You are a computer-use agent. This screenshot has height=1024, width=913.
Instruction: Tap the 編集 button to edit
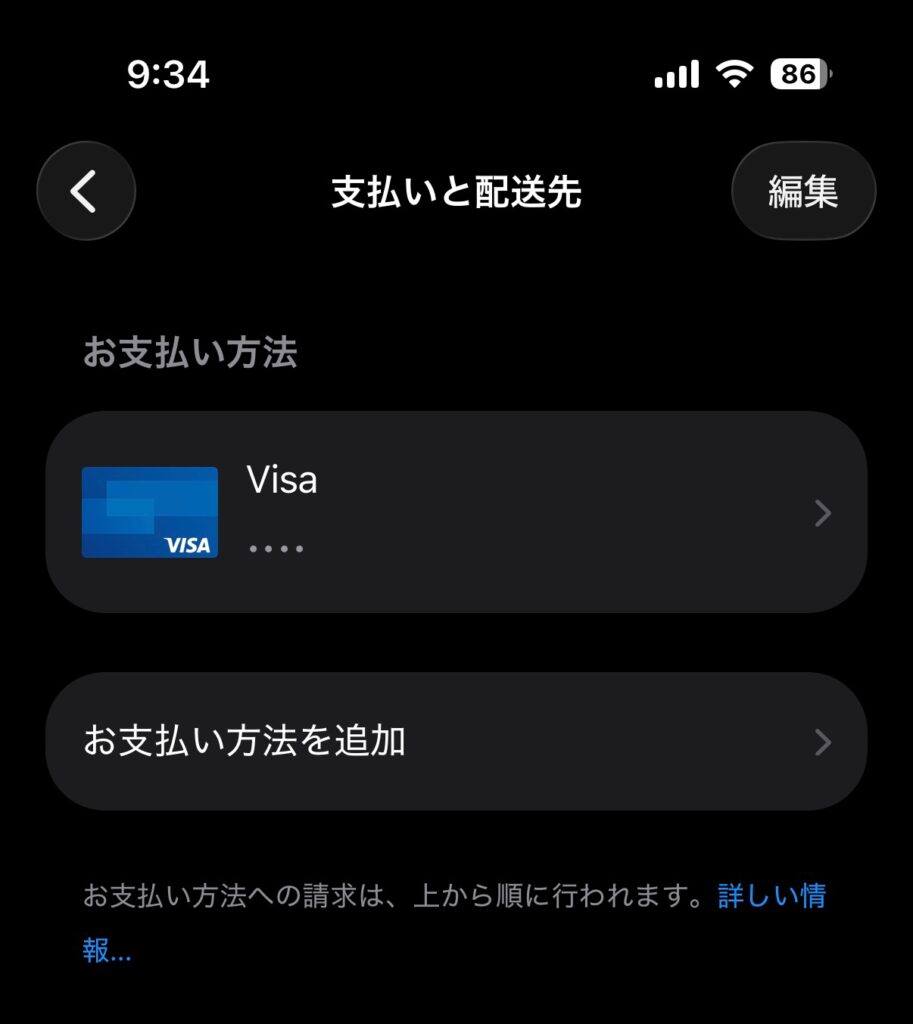[804, 190]
